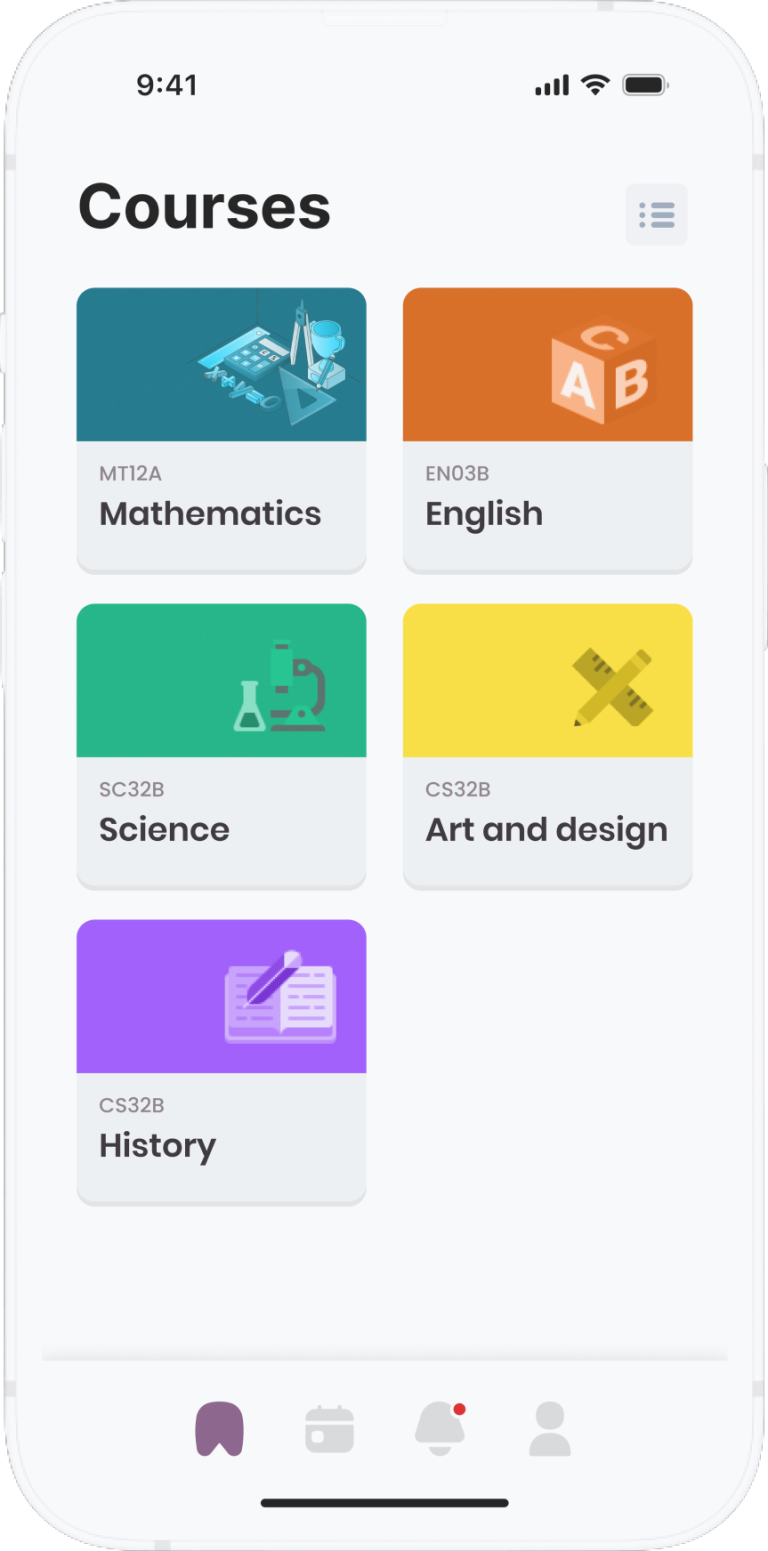Viewport: 768px width, 1551px height.
Task: Select the Science course
Action: (221, 745)
